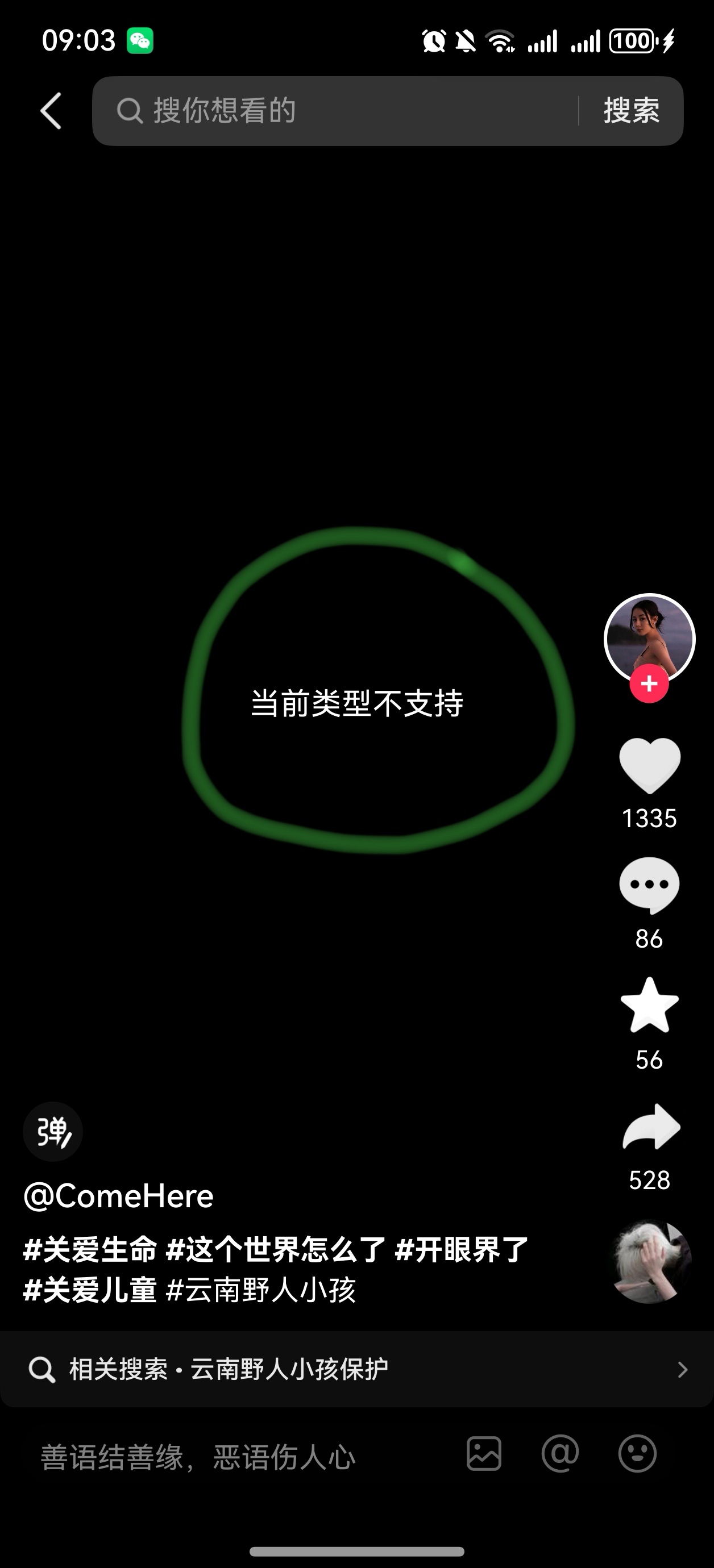The width and height of the screenshot is (714, 1568).
Task: Tap the bottom home indicator bar
Action: (x=357, y=1549)
